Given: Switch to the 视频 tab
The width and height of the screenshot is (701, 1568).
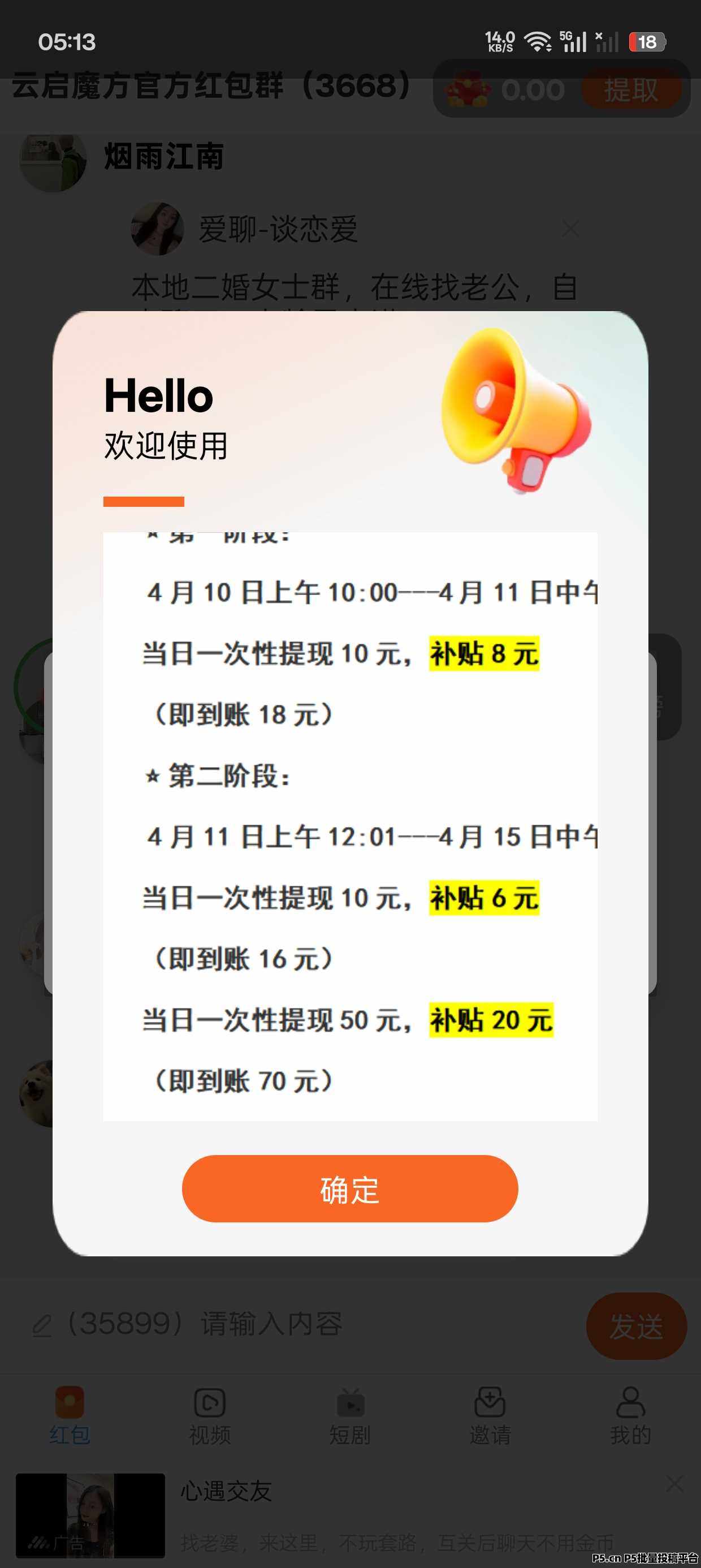Looking at the screenshot, I should (209, 1416).
